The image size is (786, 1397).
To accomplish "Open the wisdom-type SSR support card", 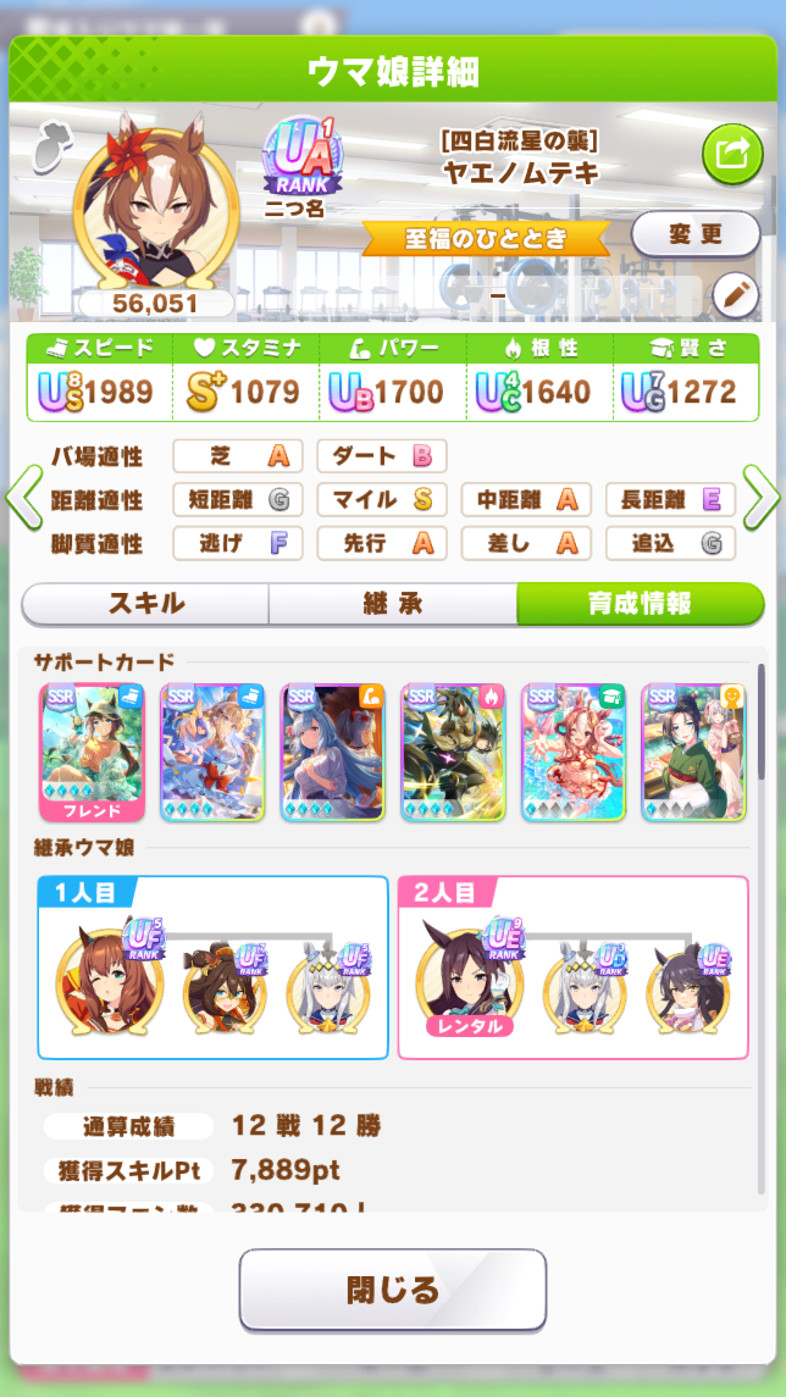I will click(x=573, y=752).
